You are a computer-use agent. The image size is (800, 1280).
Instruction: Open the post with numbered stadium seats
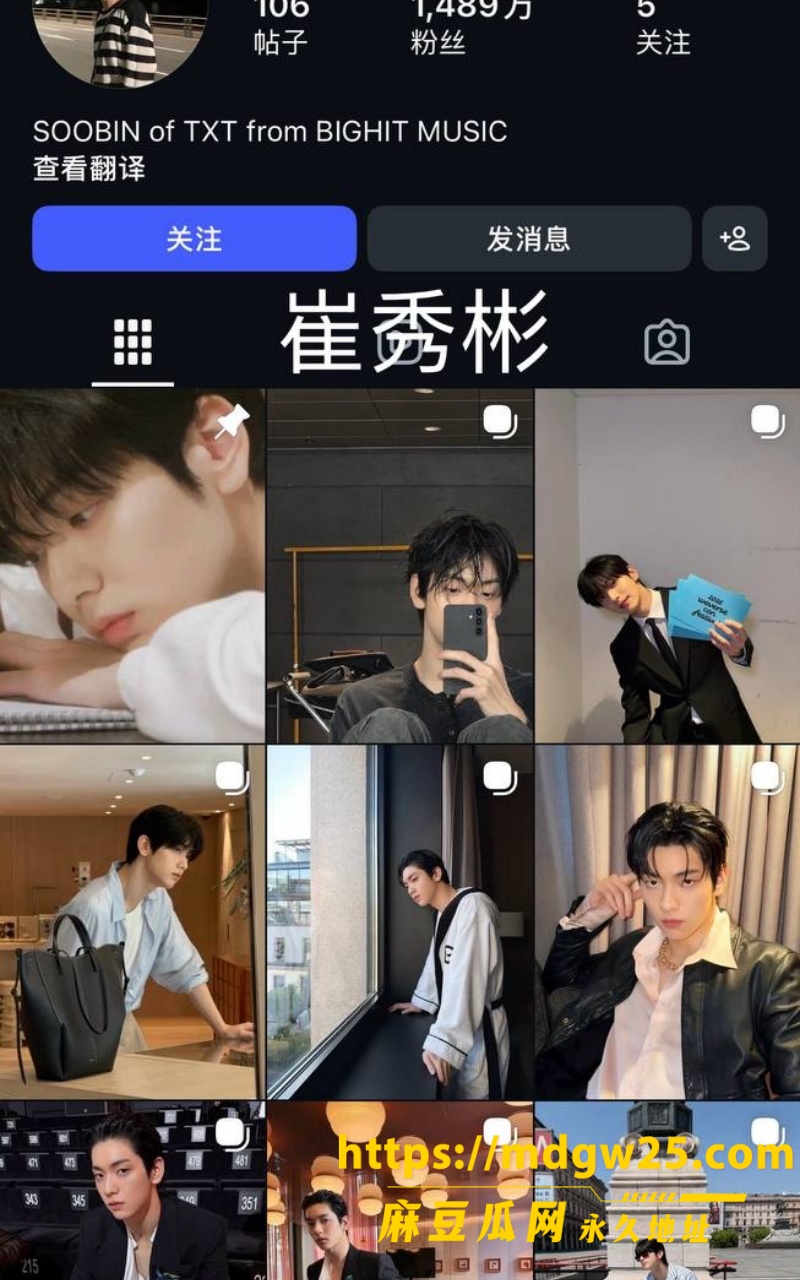[132, 1191]
